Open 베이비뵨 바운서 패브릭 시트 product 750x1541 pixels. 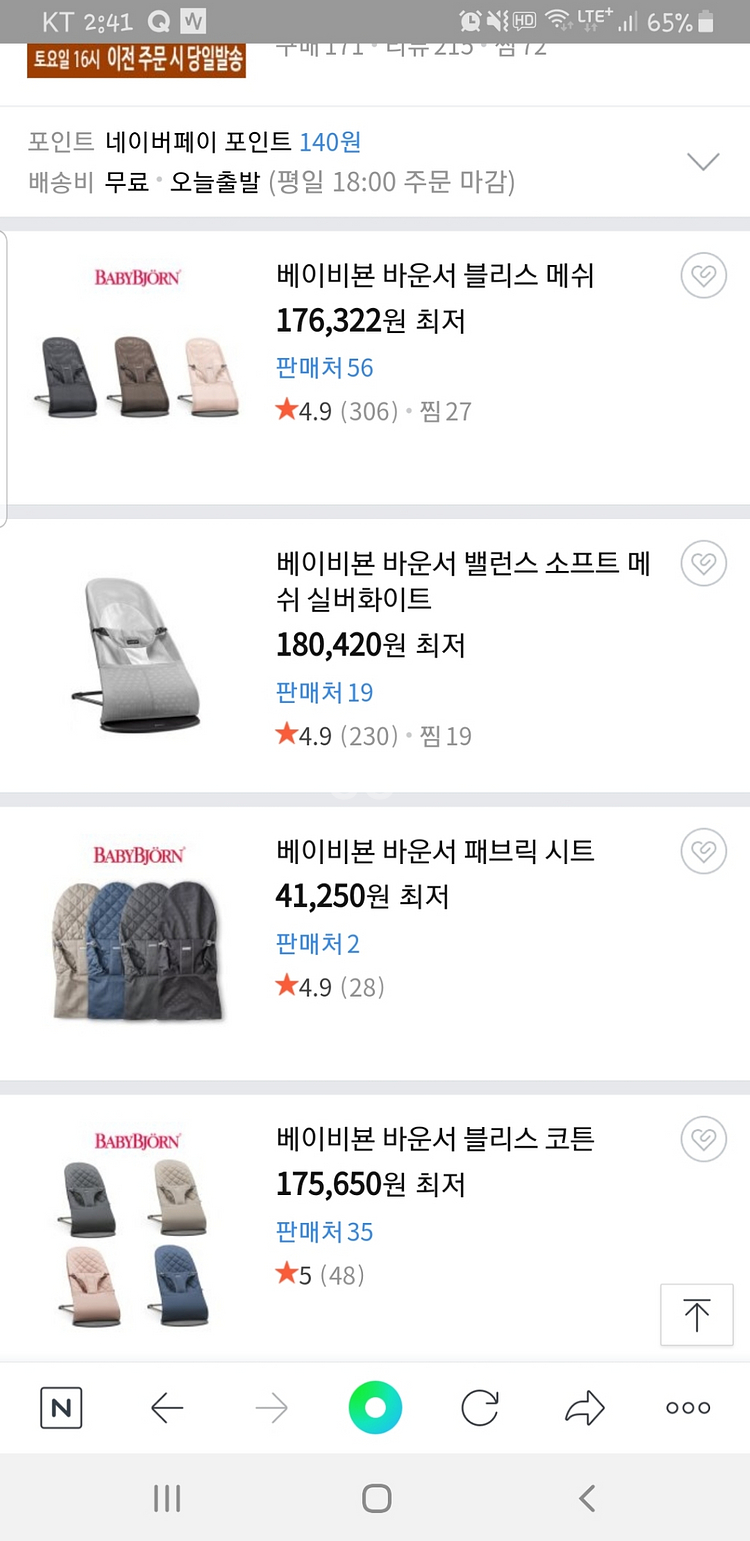click(x=435, y=851)
